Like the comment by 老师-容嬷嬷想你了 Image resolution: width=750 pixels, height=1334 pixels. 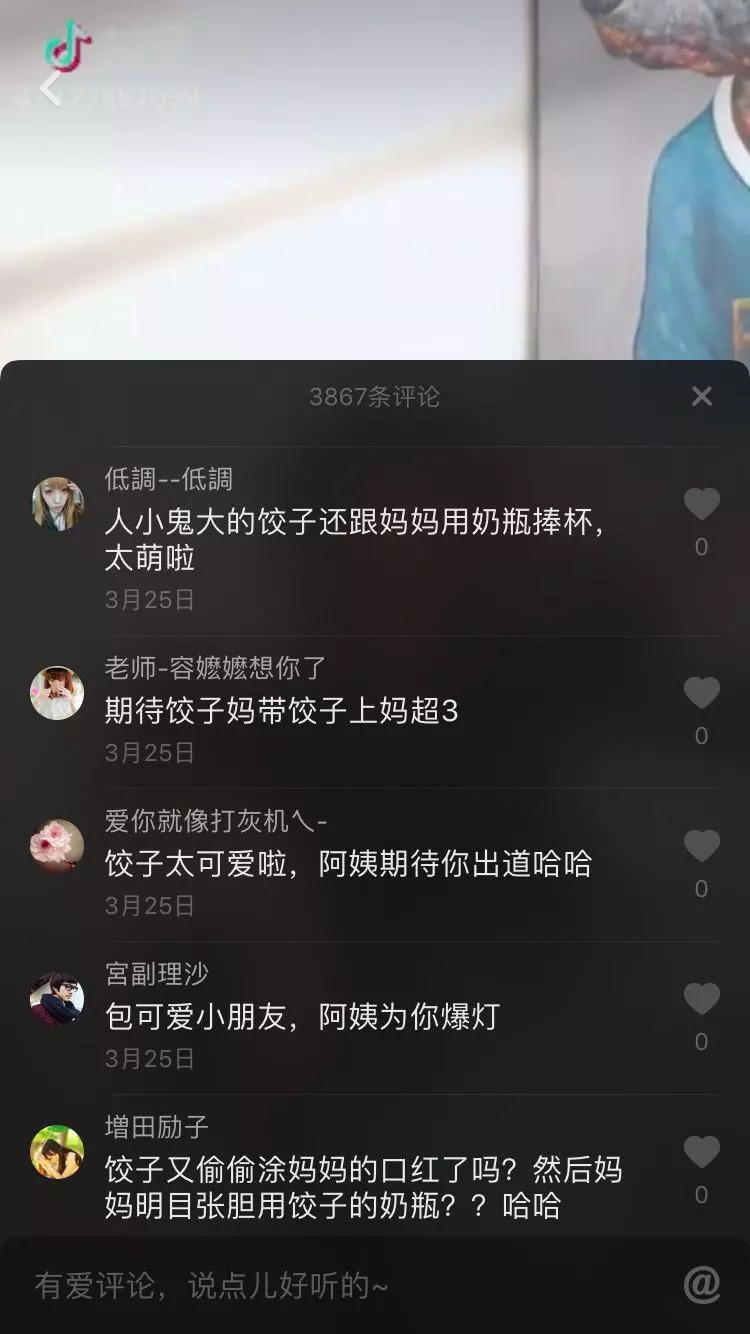pos(701,693)
